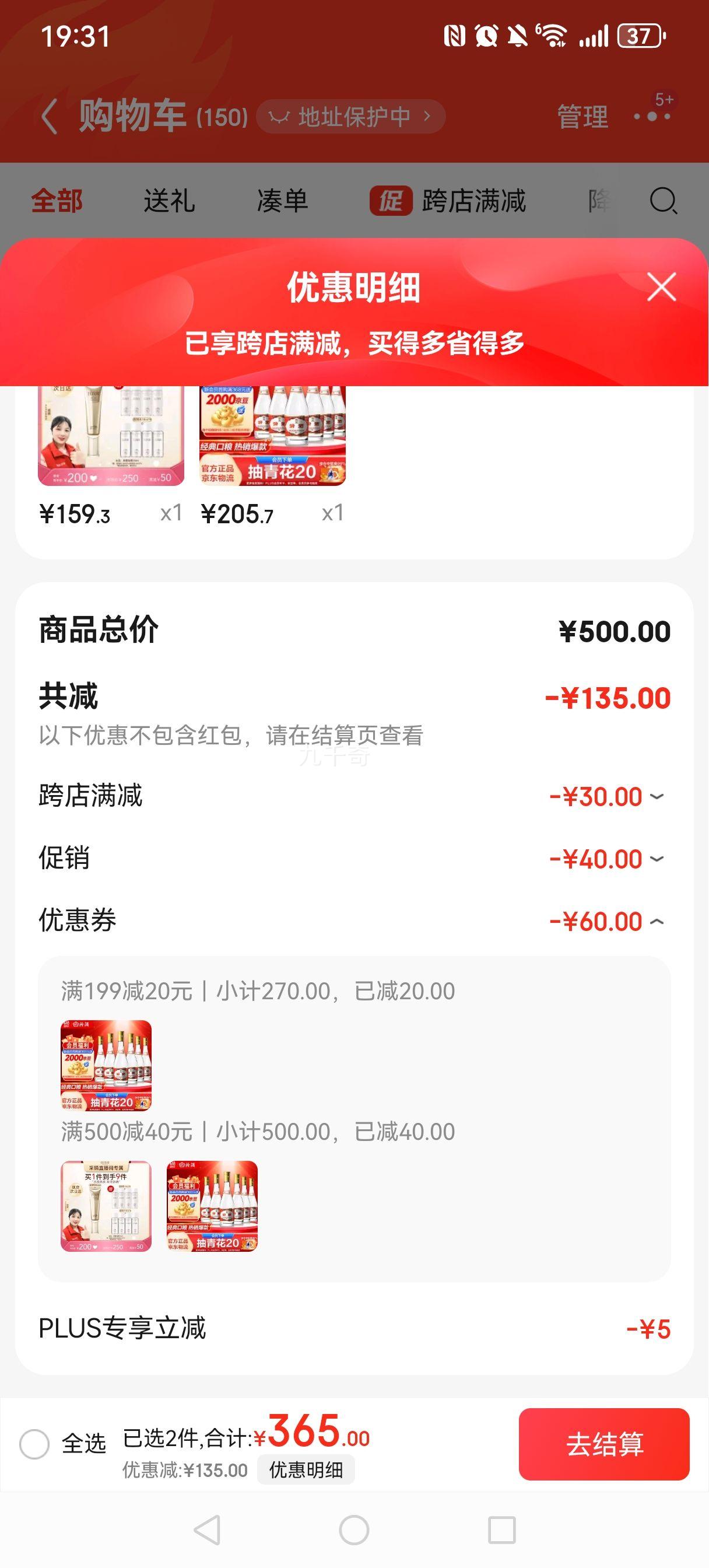Expand the 跨店满减 -¥30.00 details
Image resolution: width=709 pixels, height=1568 pixels.
(x=657, y=797)
